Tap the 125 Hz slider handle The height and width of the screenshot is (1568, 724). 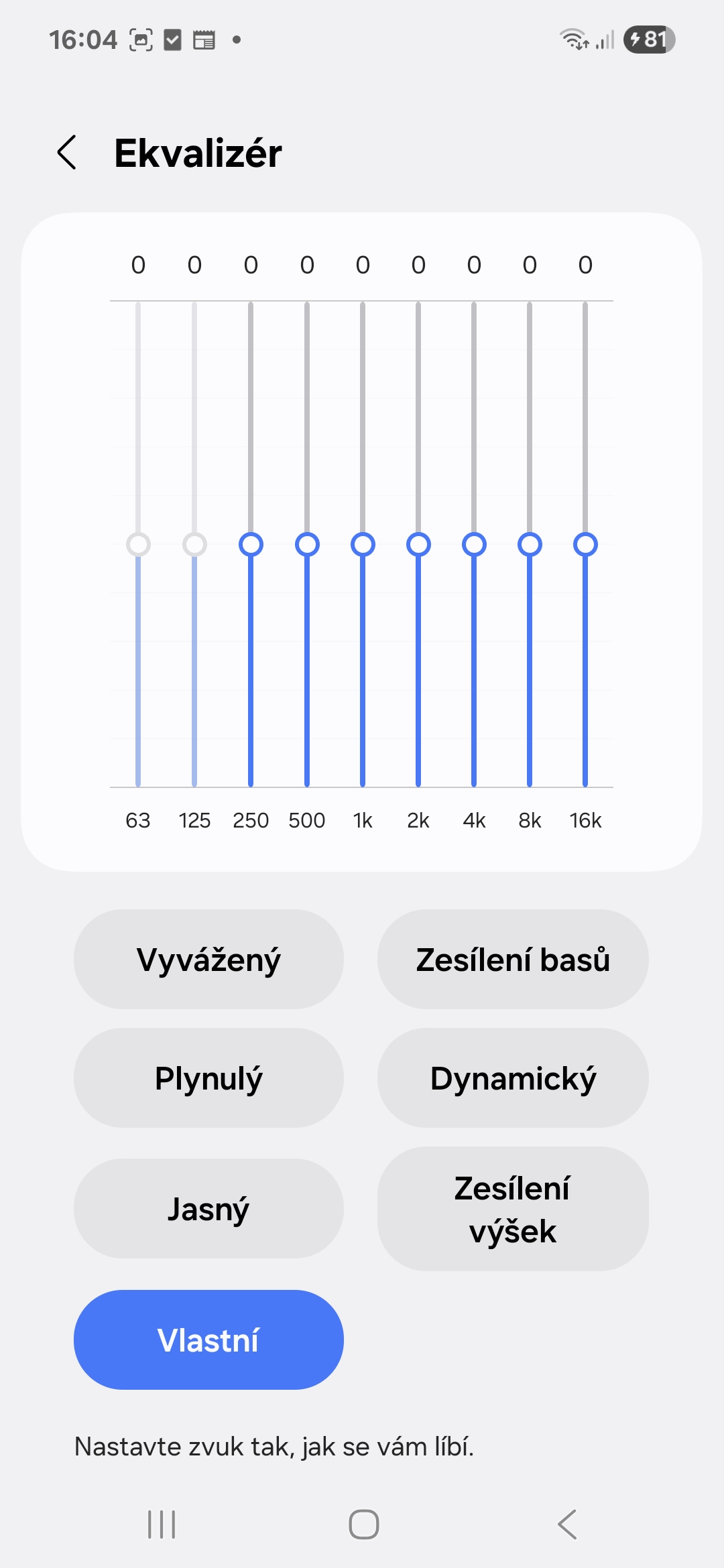pyautogui.click(x=194, y=544)
